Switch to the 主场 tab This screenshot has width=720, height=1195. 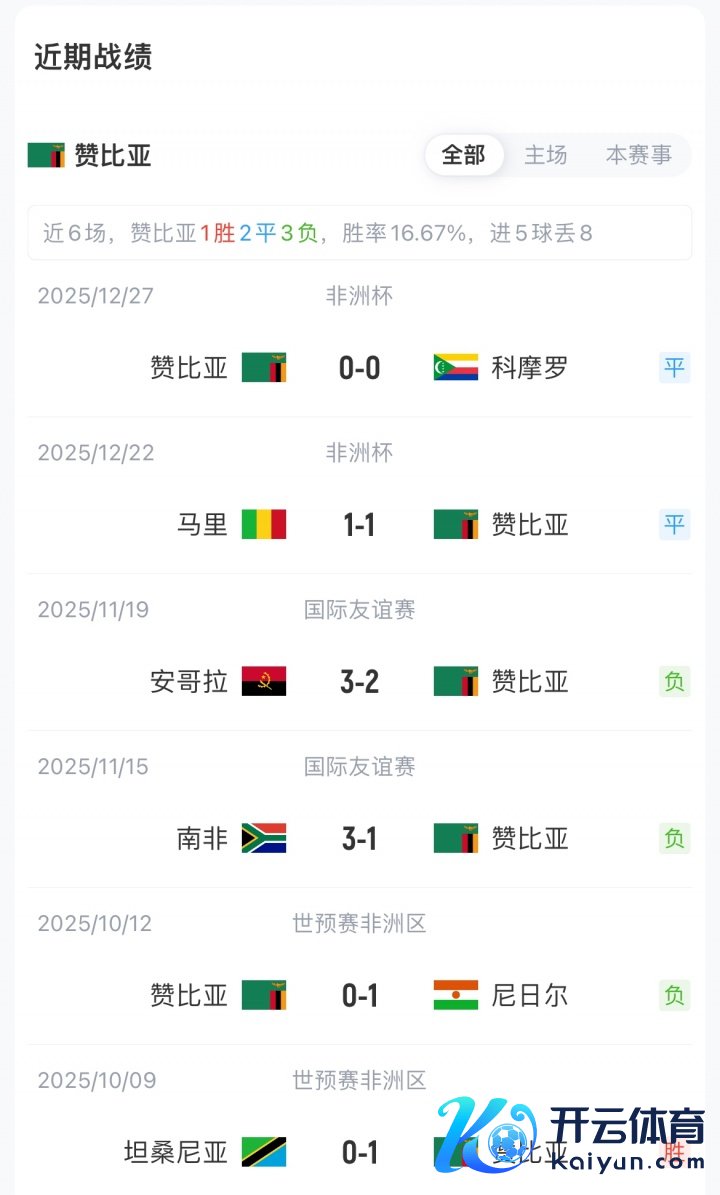pos(546,155)
